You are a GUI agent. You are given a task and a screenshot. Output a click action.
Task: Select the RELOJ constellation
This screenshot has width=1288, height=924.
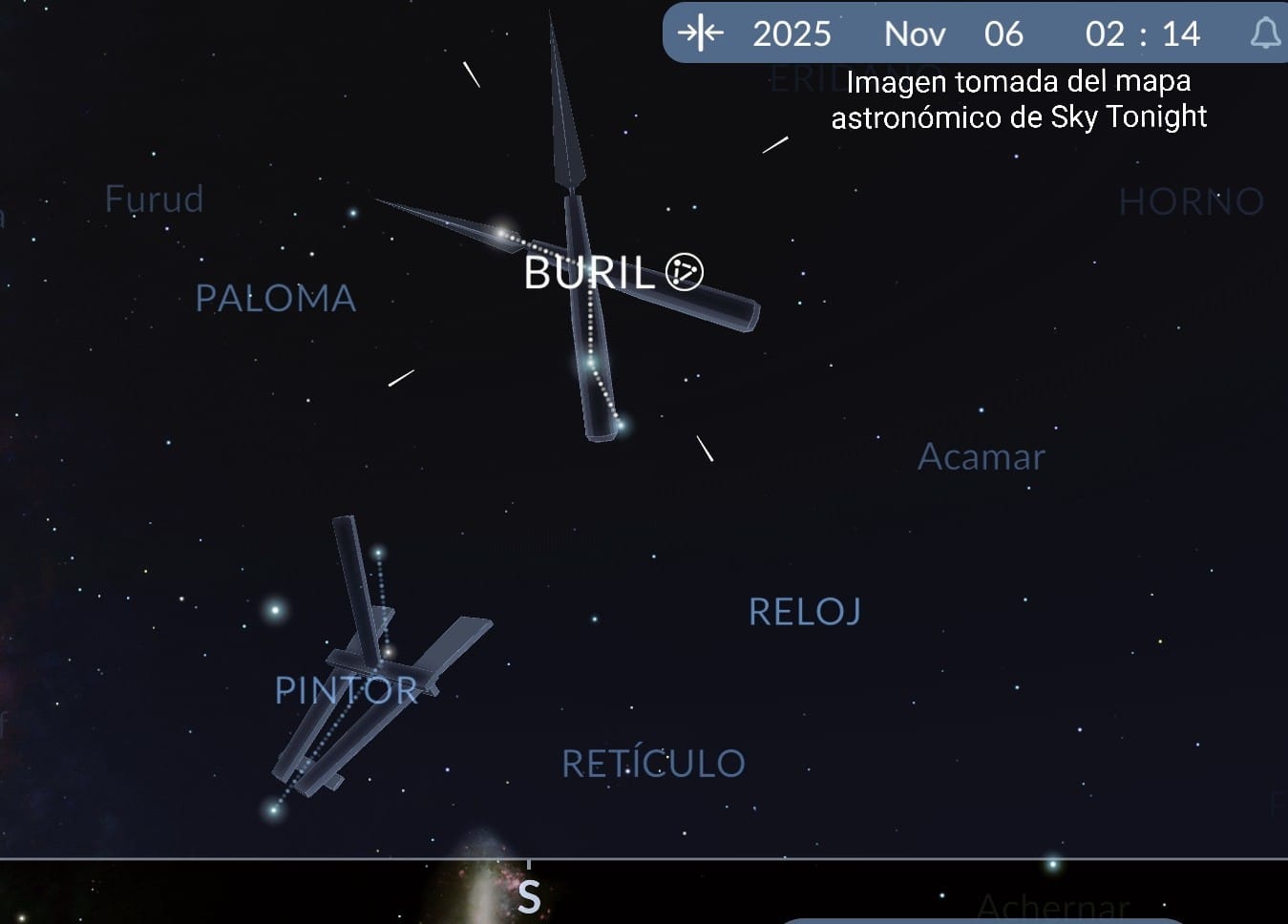click(805, 612)
